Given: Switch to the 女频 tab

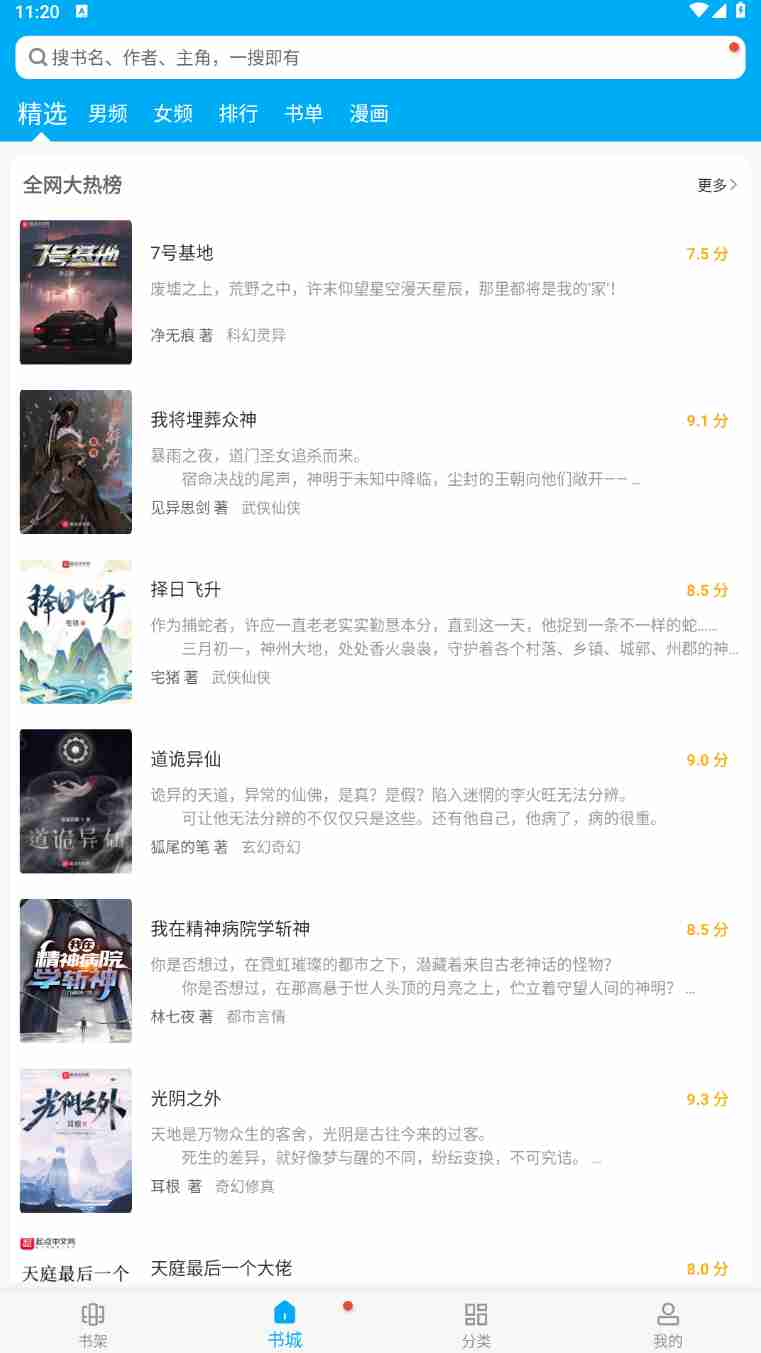Looking at the screenshot, I should (173, 114).
